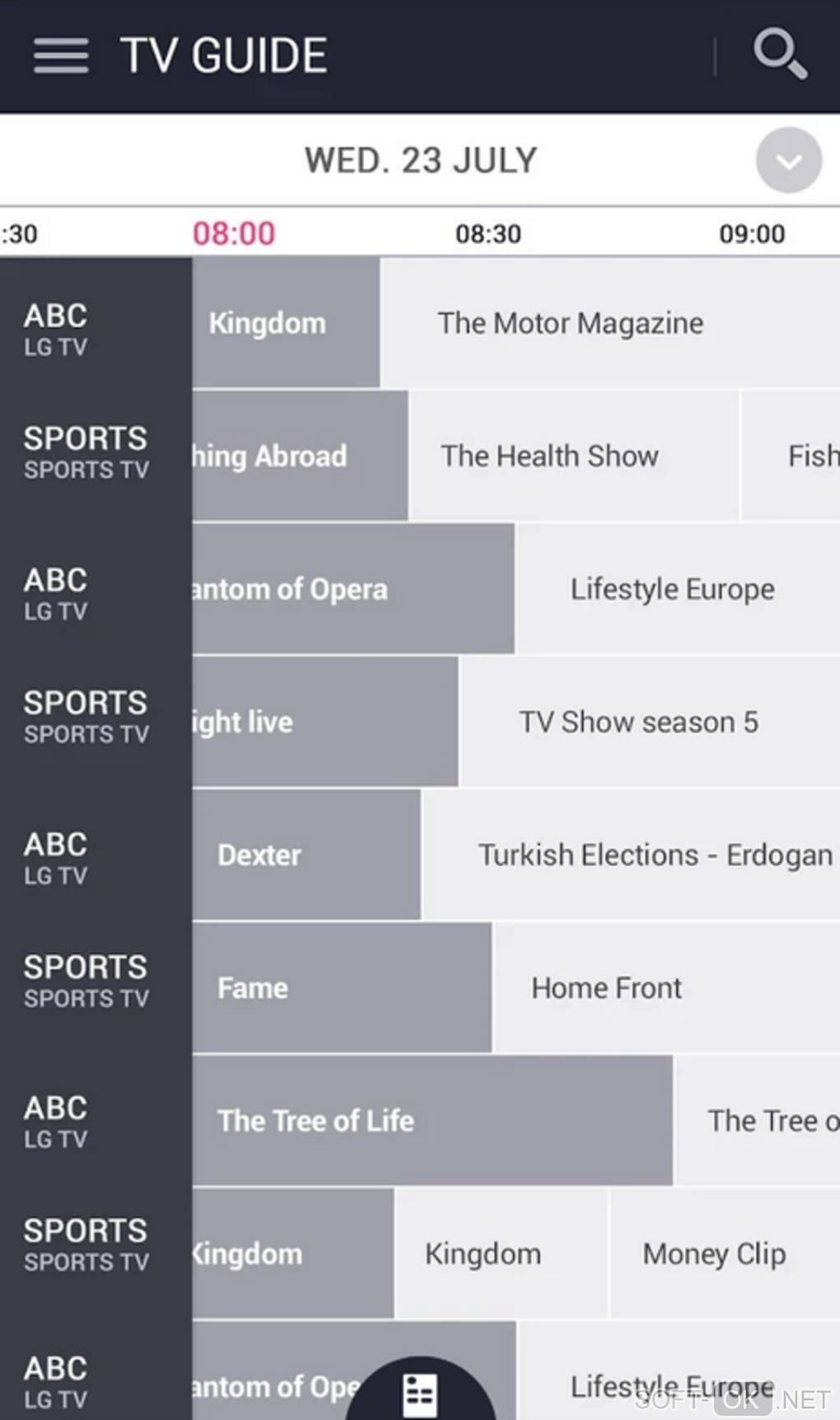Open the search magnifier
The image size is (840, 1420).
[779, 54]
